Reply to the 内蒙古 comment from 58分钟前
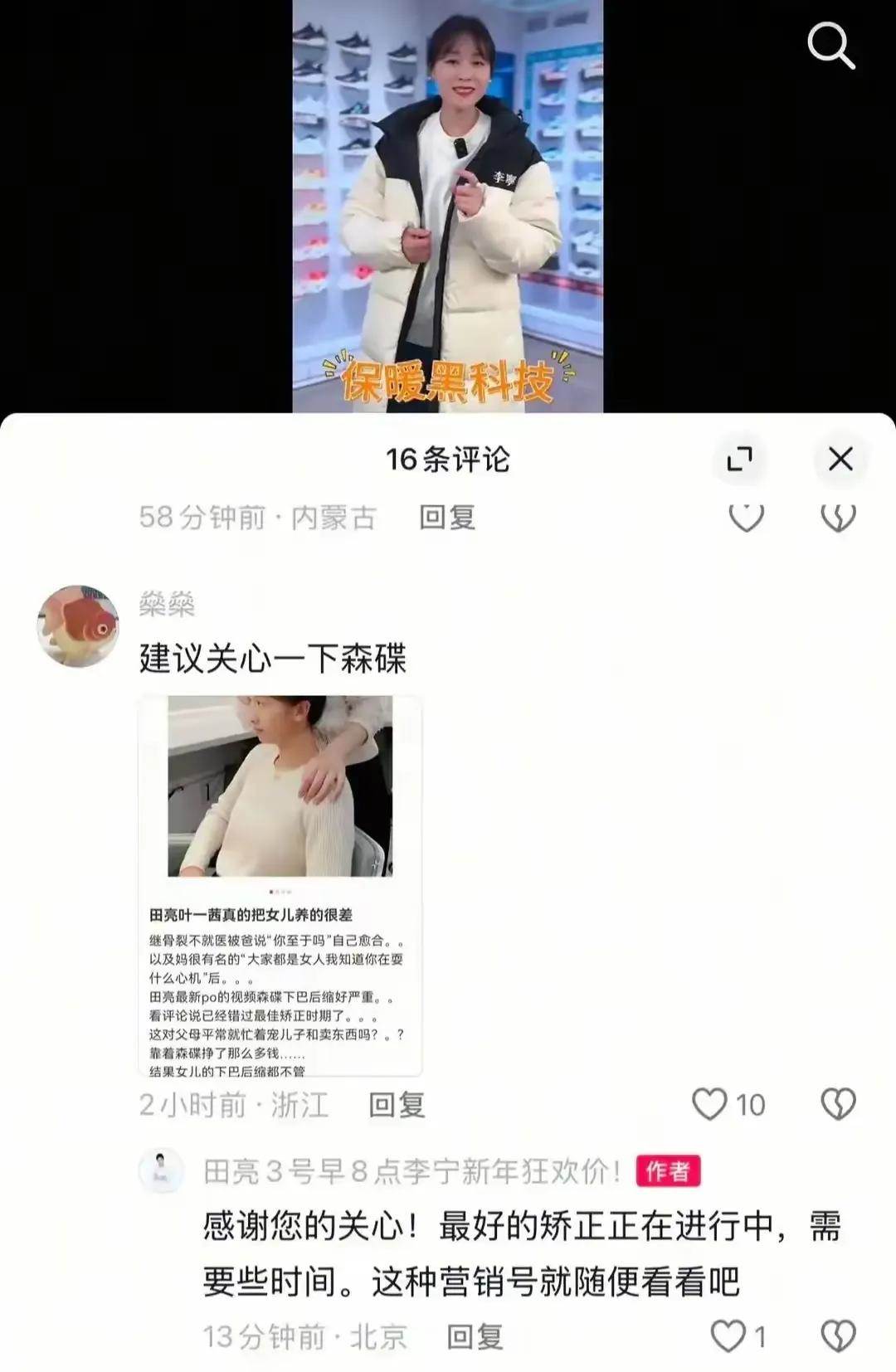This screenshot has height=1372, width=896. coord(446,518)
